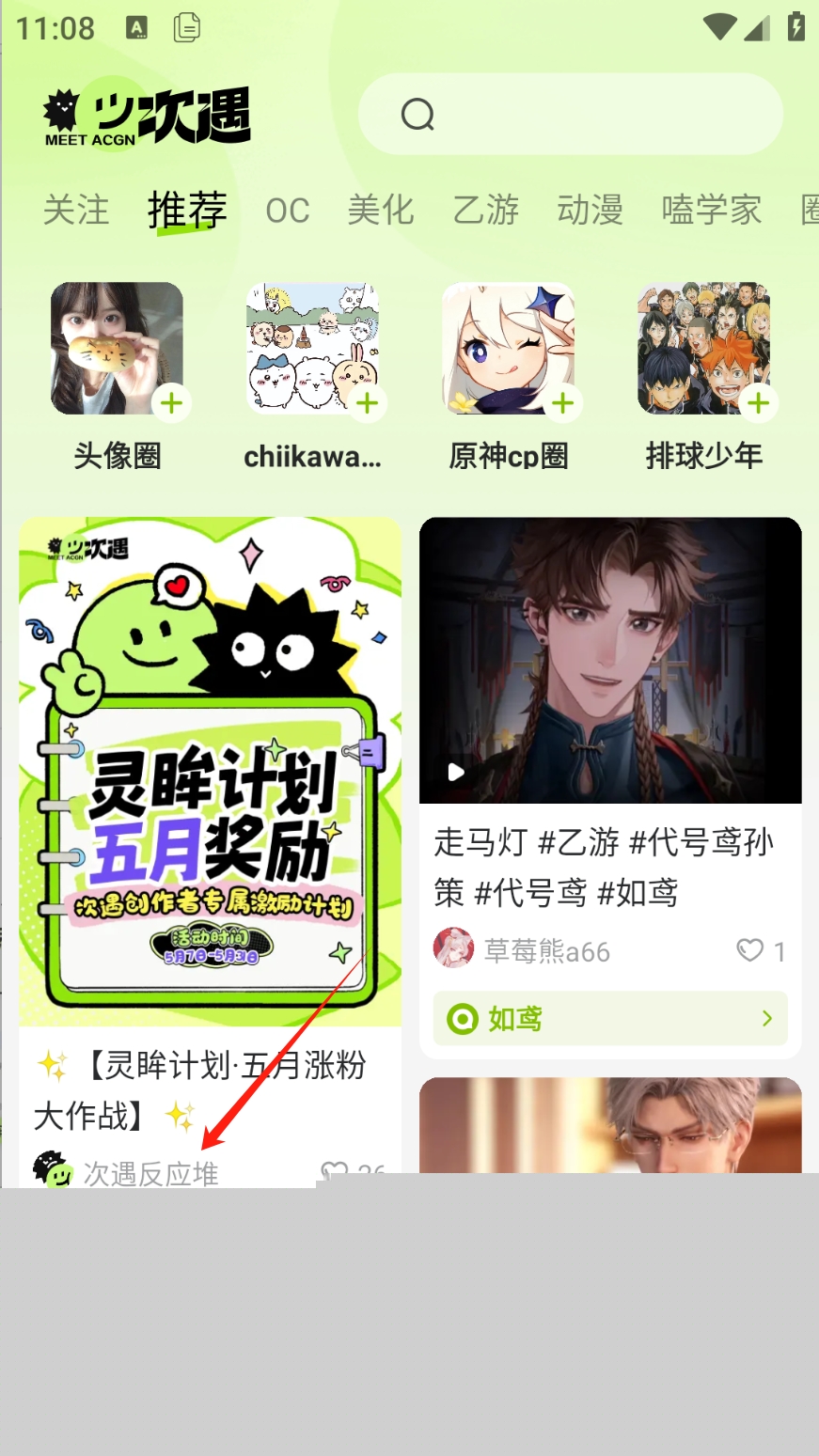Open the 如鸢 topic link
This screenshot has height=1456, width=819.
point(610,1018)
